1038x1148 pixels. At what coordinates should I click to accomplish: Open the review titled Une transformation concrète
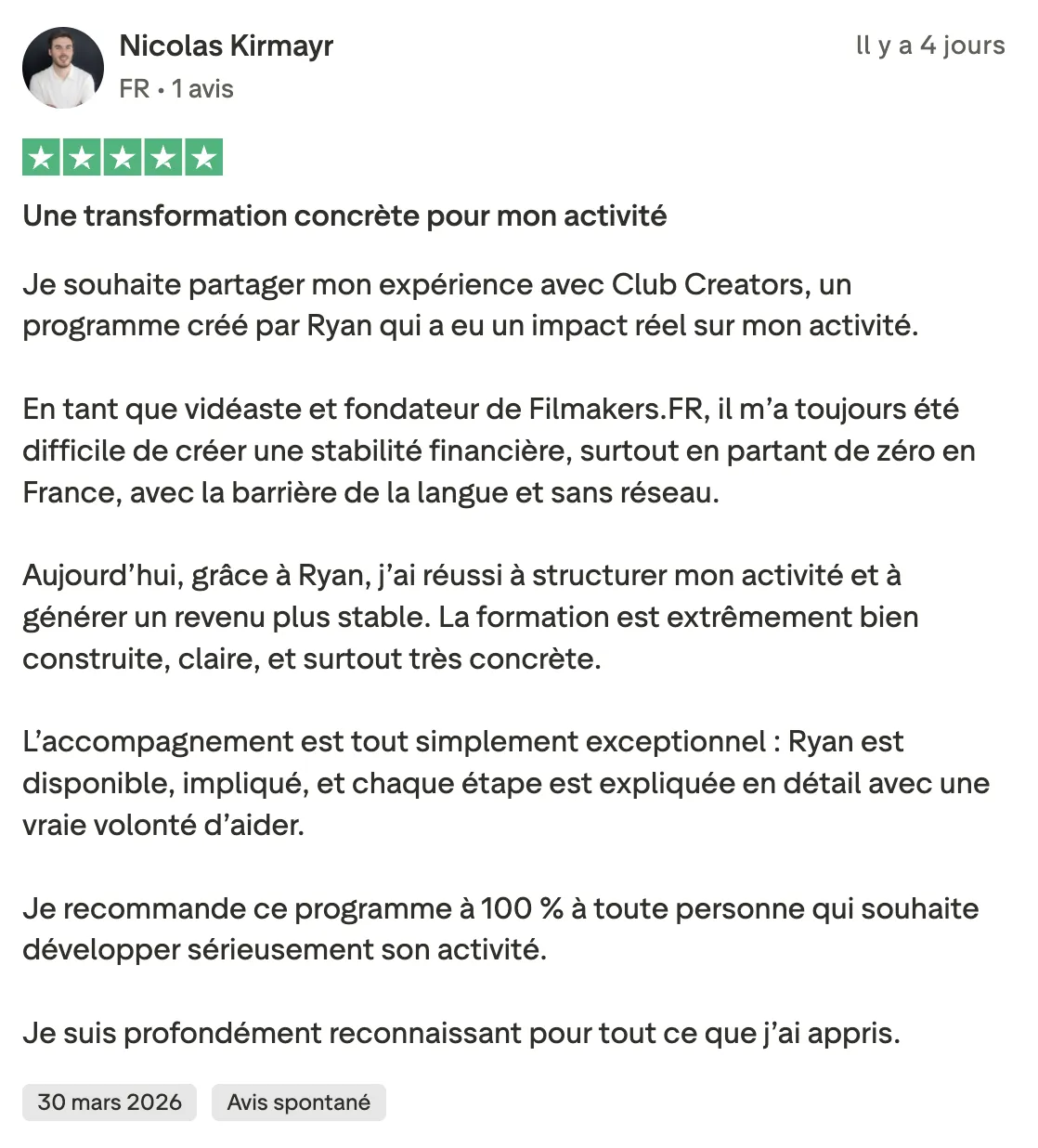pyautogui.click(x=344, y=215)
